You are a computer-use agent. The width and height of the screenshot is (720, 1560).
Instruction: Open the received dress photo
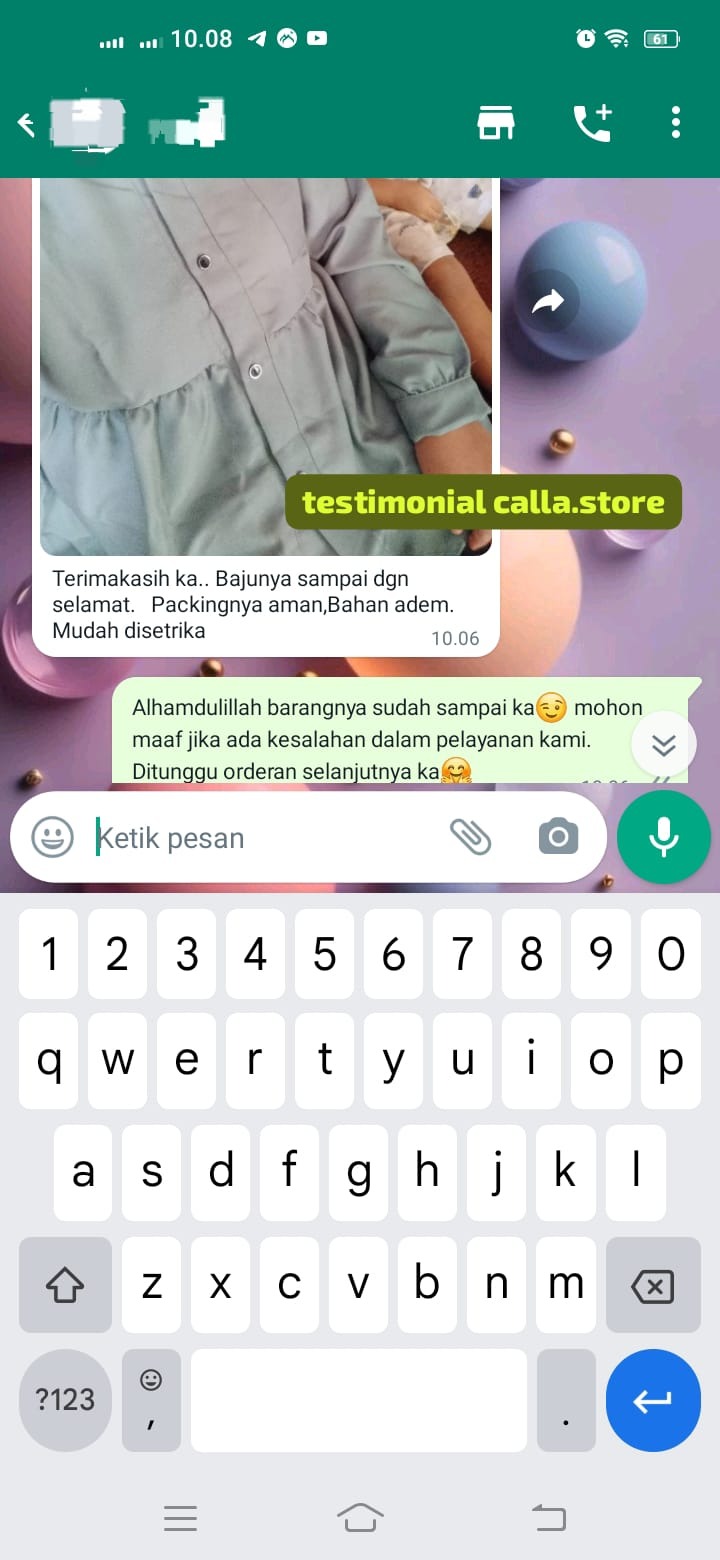265,360
